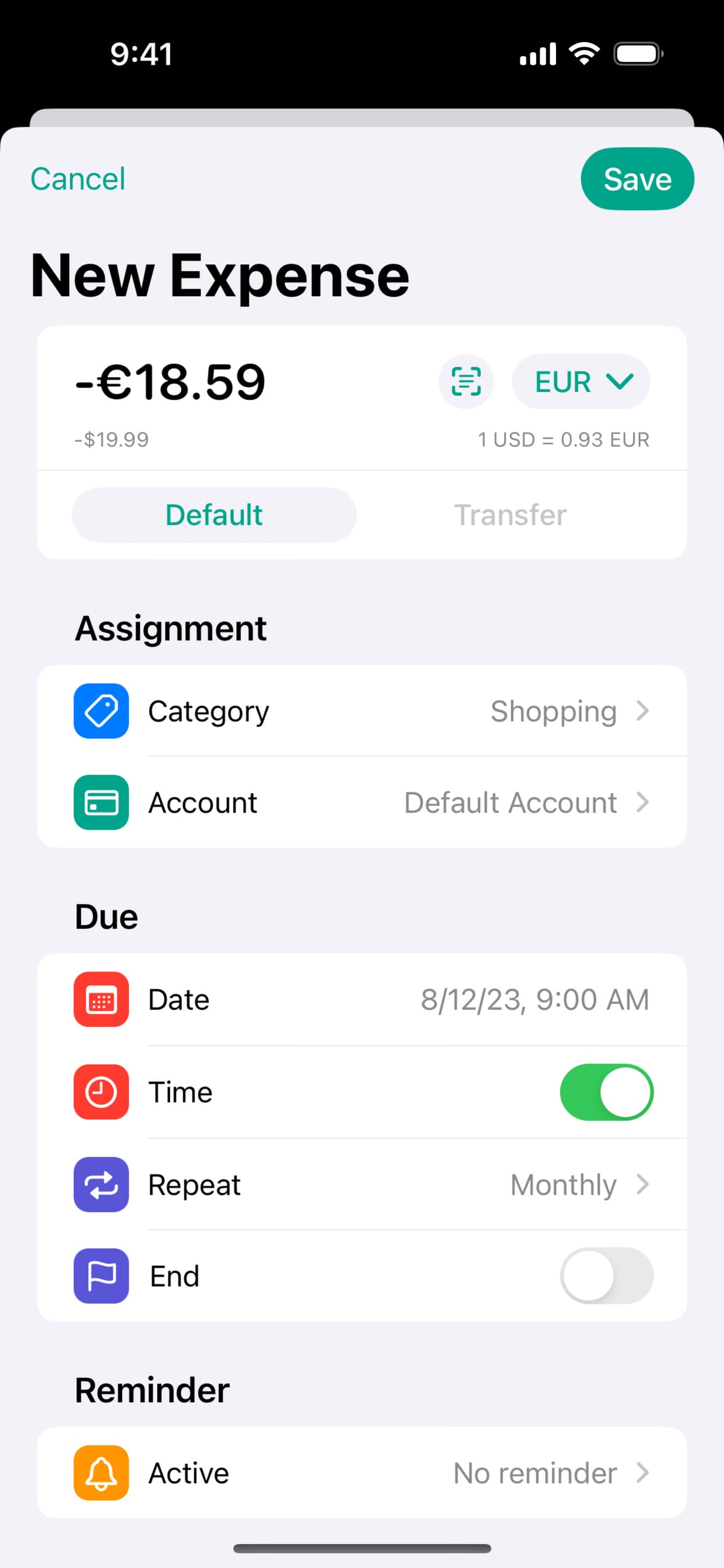Switch the transaction type to Default

tap(213, 514)
